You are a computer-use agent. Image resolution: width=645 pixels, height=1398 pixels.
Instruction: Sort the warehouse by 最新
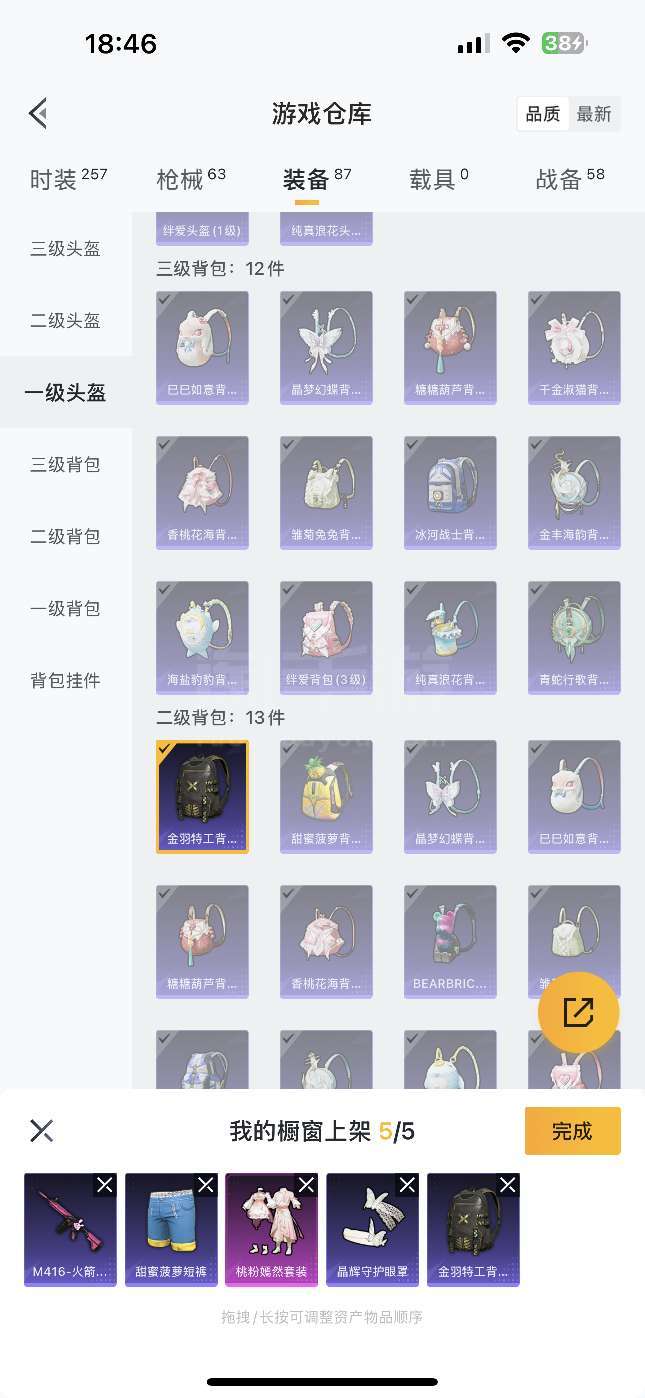coord(594,114)
